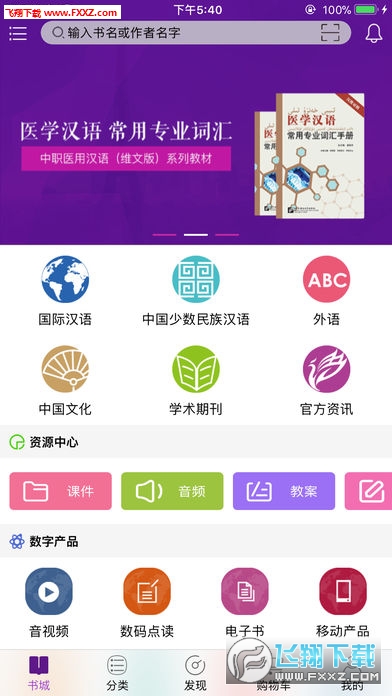This screenshot has height=696, width=392.
Task: Open the 音频 resource button
Action: coord(172,491)
